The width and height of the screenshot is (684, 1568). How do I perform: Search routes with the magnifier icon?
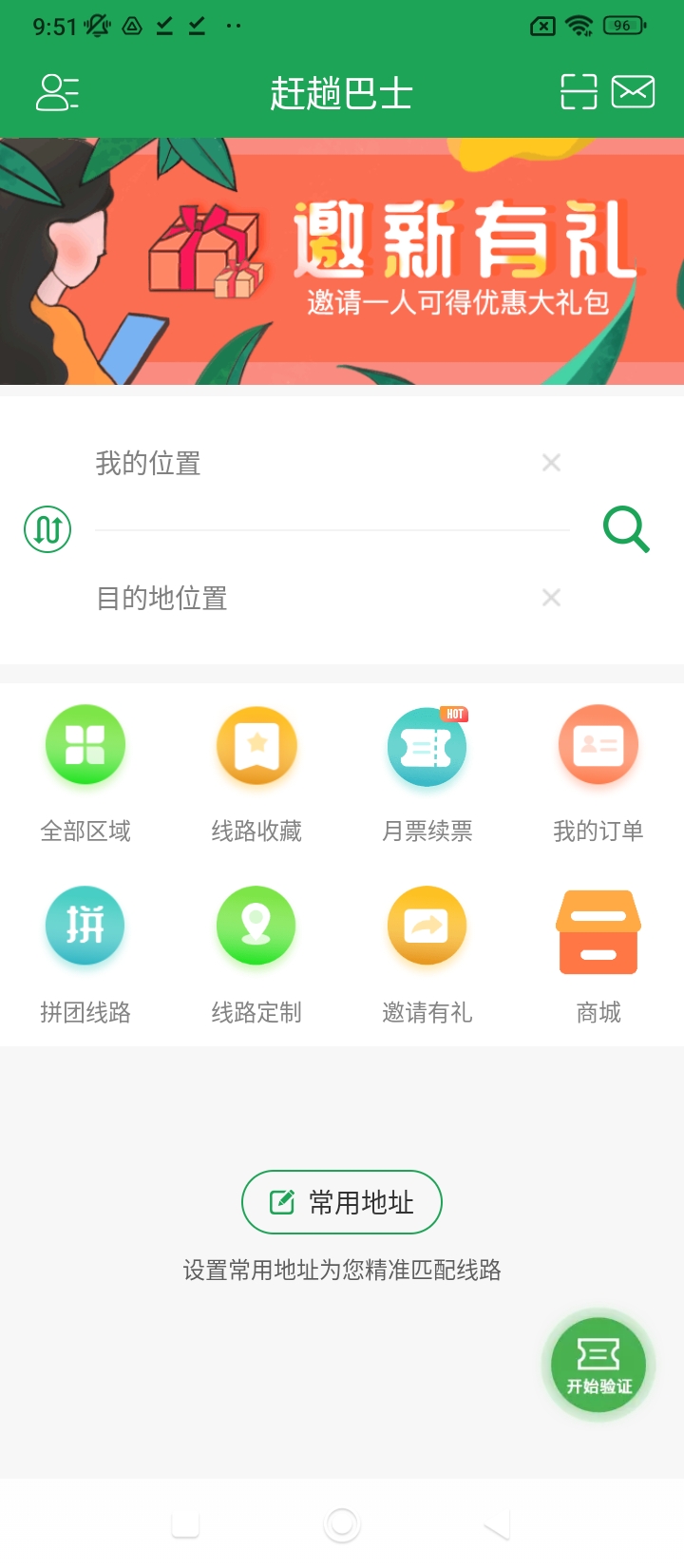click(x=626, y=529)
